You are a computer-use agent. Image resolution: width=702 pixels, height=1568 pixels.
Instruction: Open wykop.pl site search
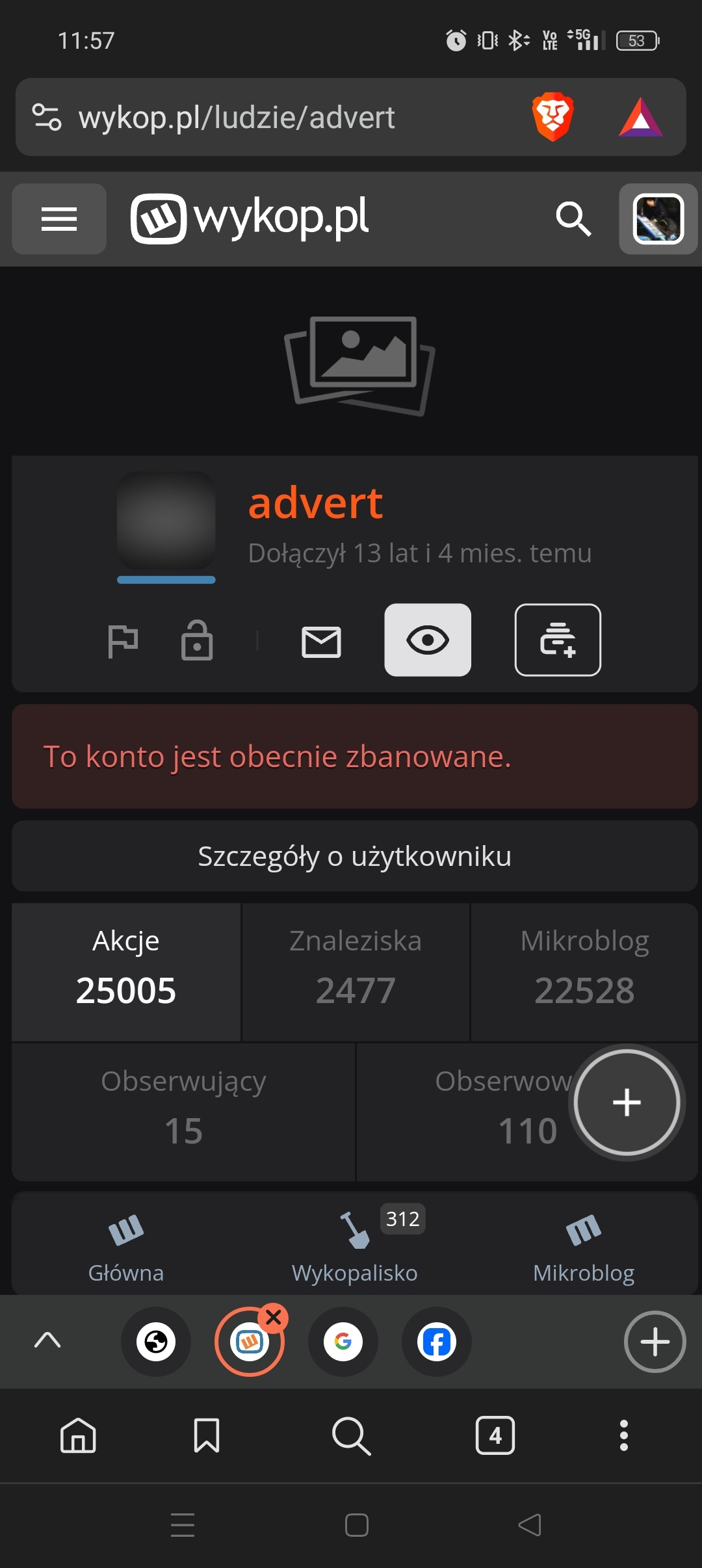click(x=573, y=218)
